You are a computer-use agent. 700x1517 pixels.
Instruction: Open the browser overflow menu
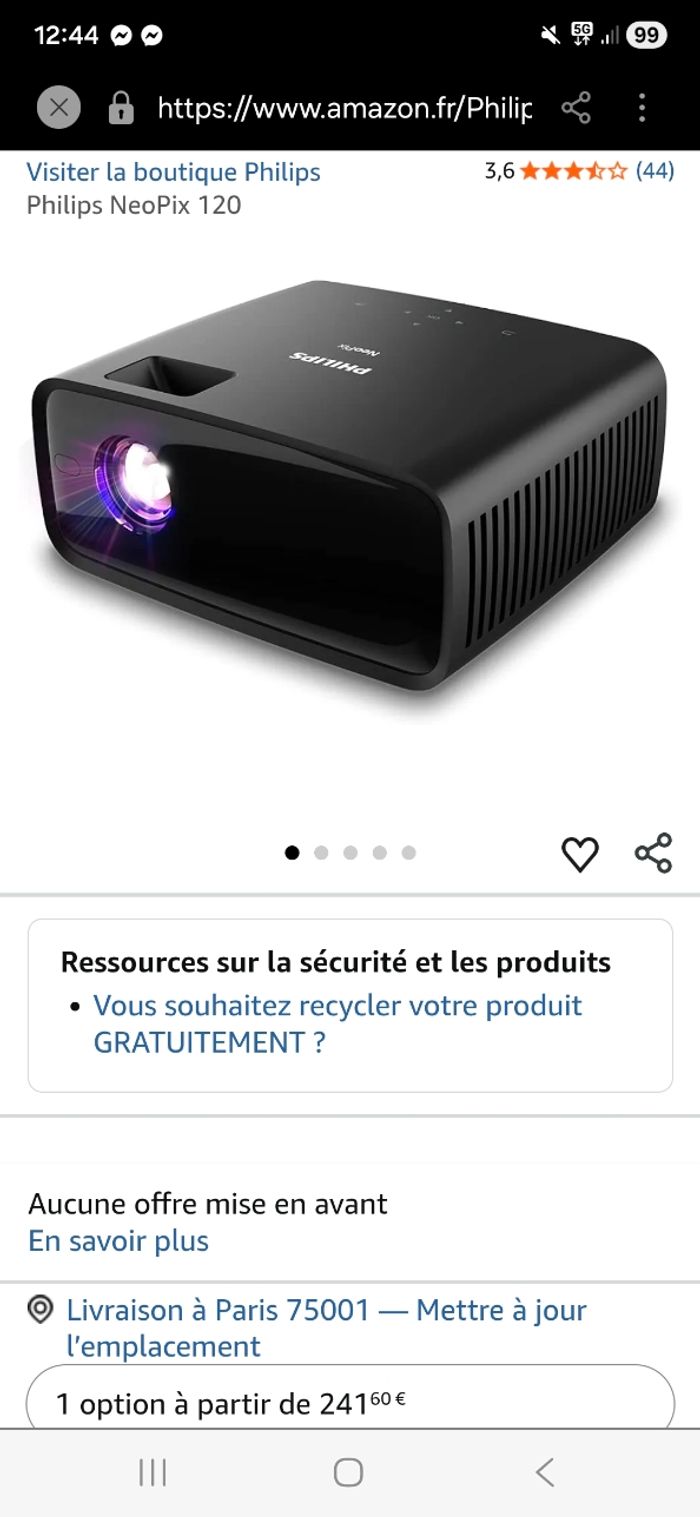642,108
